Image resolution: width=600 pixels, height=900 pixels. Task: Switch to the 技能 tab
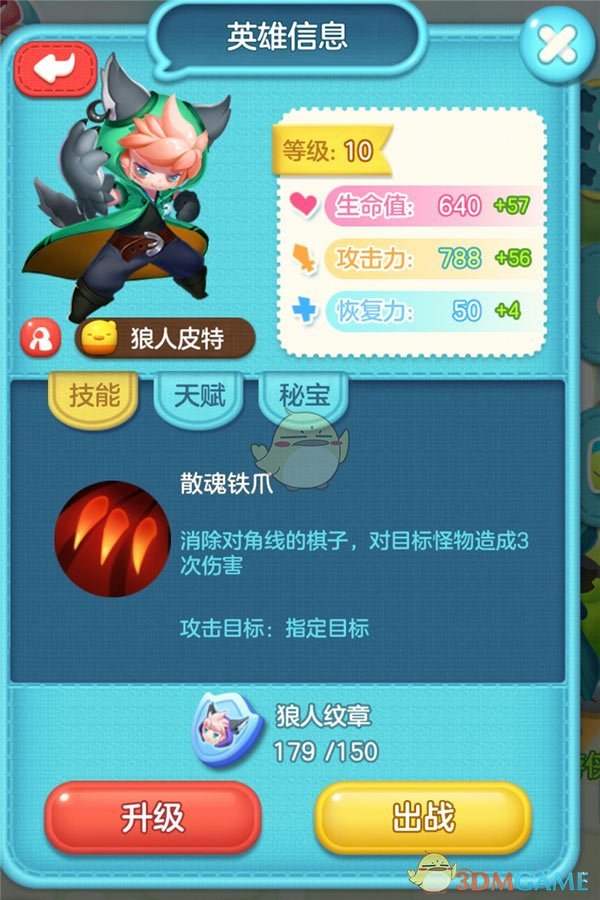coord(95,394)
